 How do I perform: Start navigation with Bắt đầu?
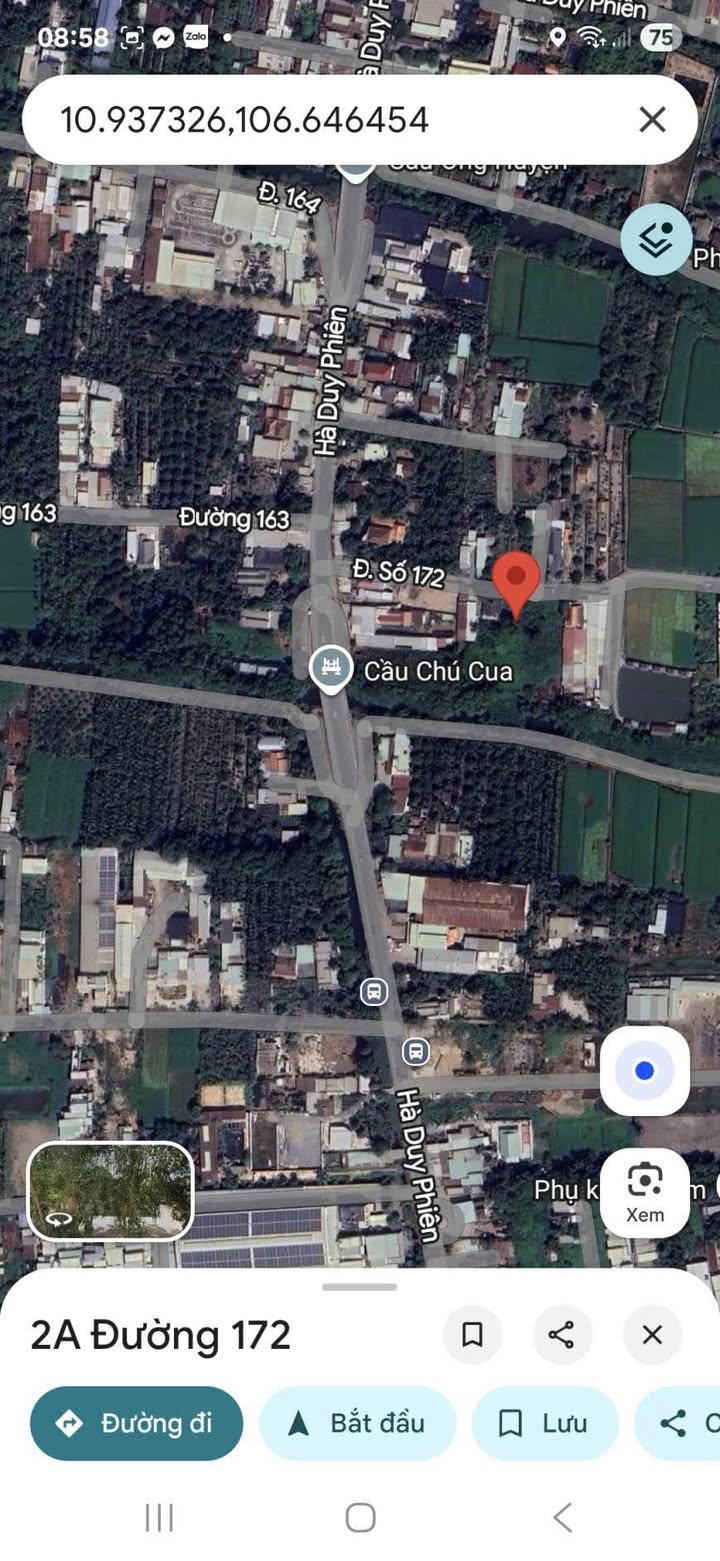(357, 1423)
